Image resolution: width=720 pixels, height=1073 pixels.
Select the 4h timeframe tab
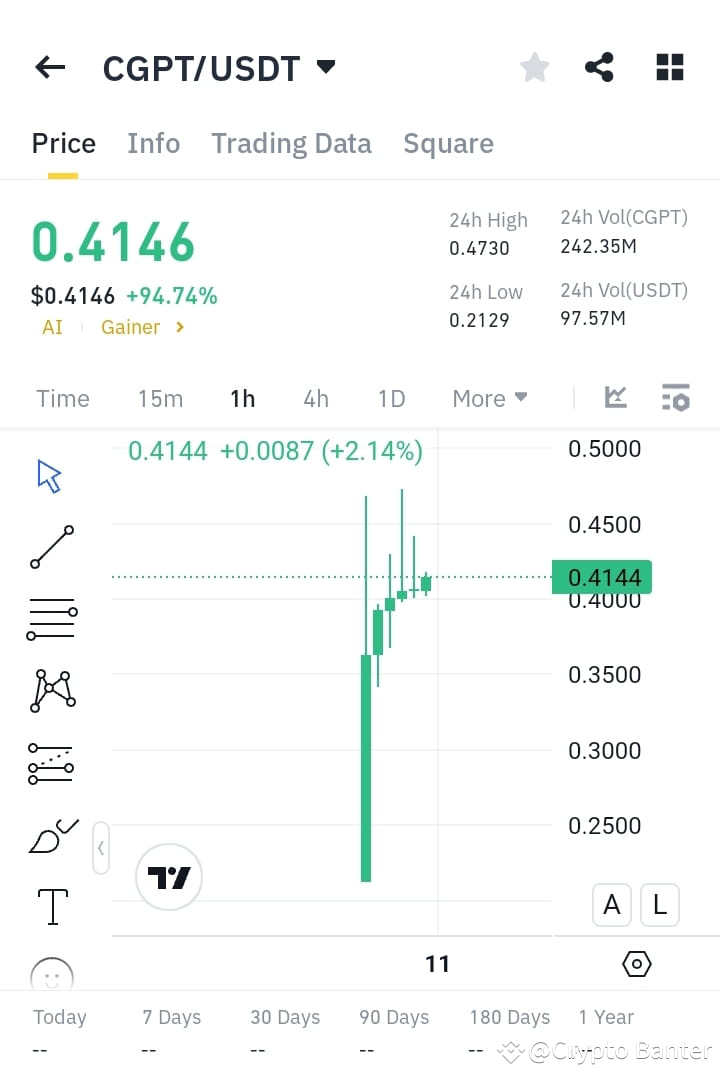(x=316, y=398)
